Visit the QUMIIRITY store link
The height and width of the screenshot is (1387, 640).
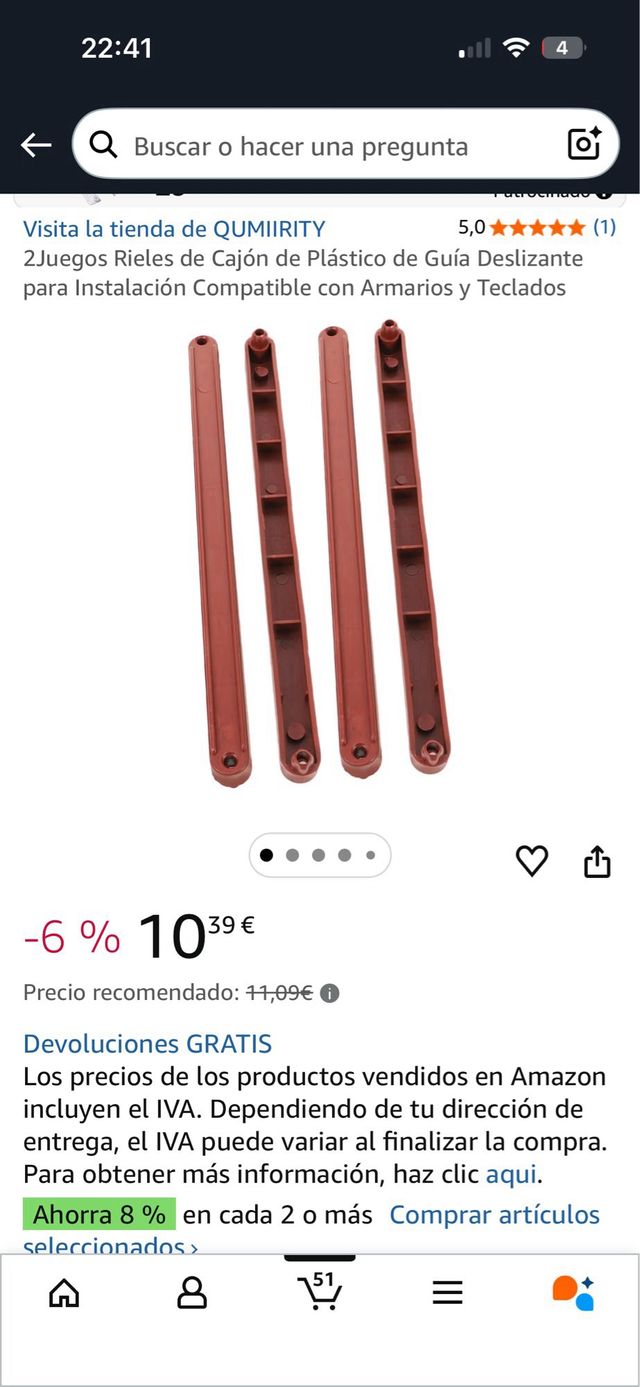[x=174, y=228]
